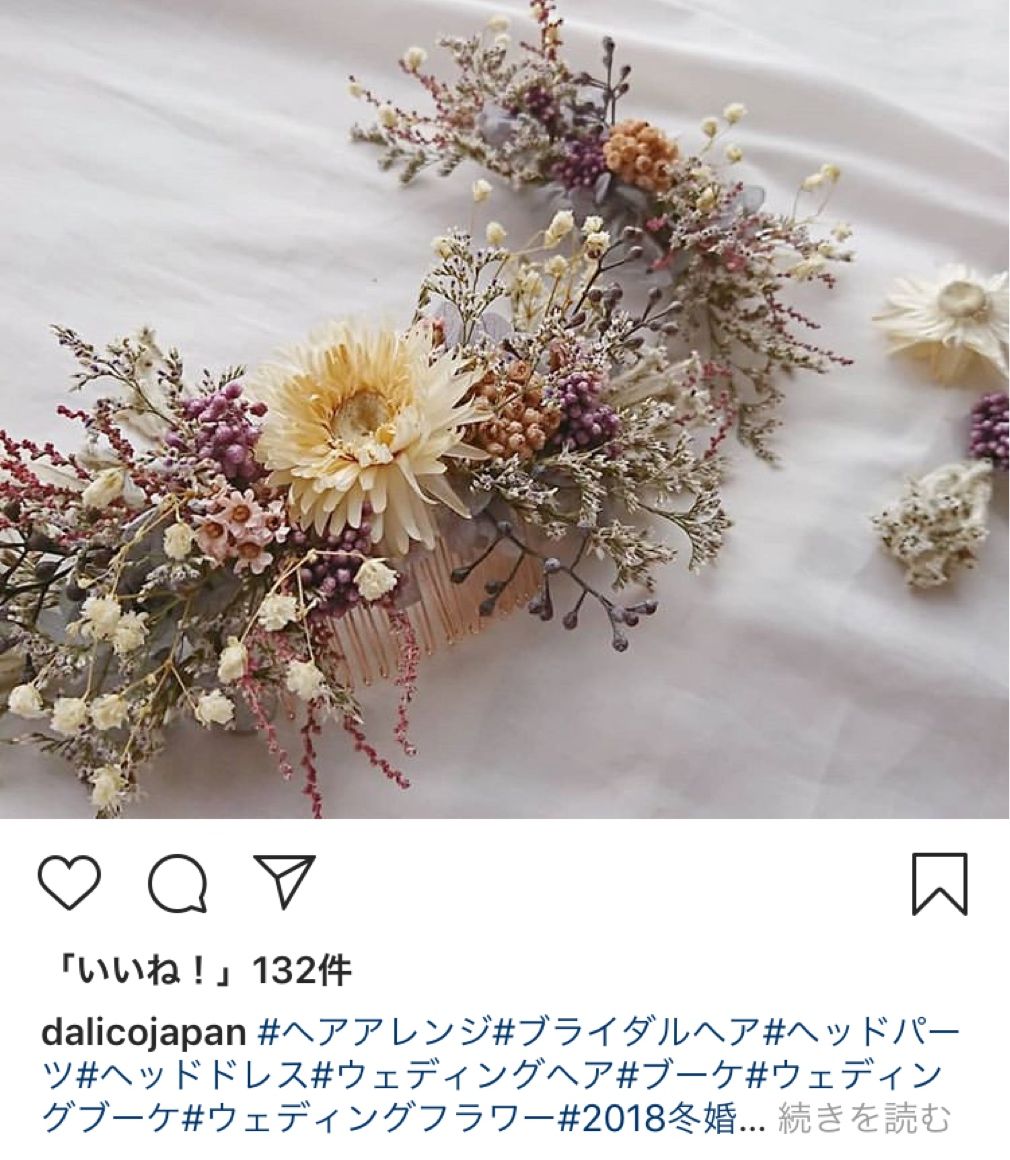Share post via paper plane icon

pos(284,881)
